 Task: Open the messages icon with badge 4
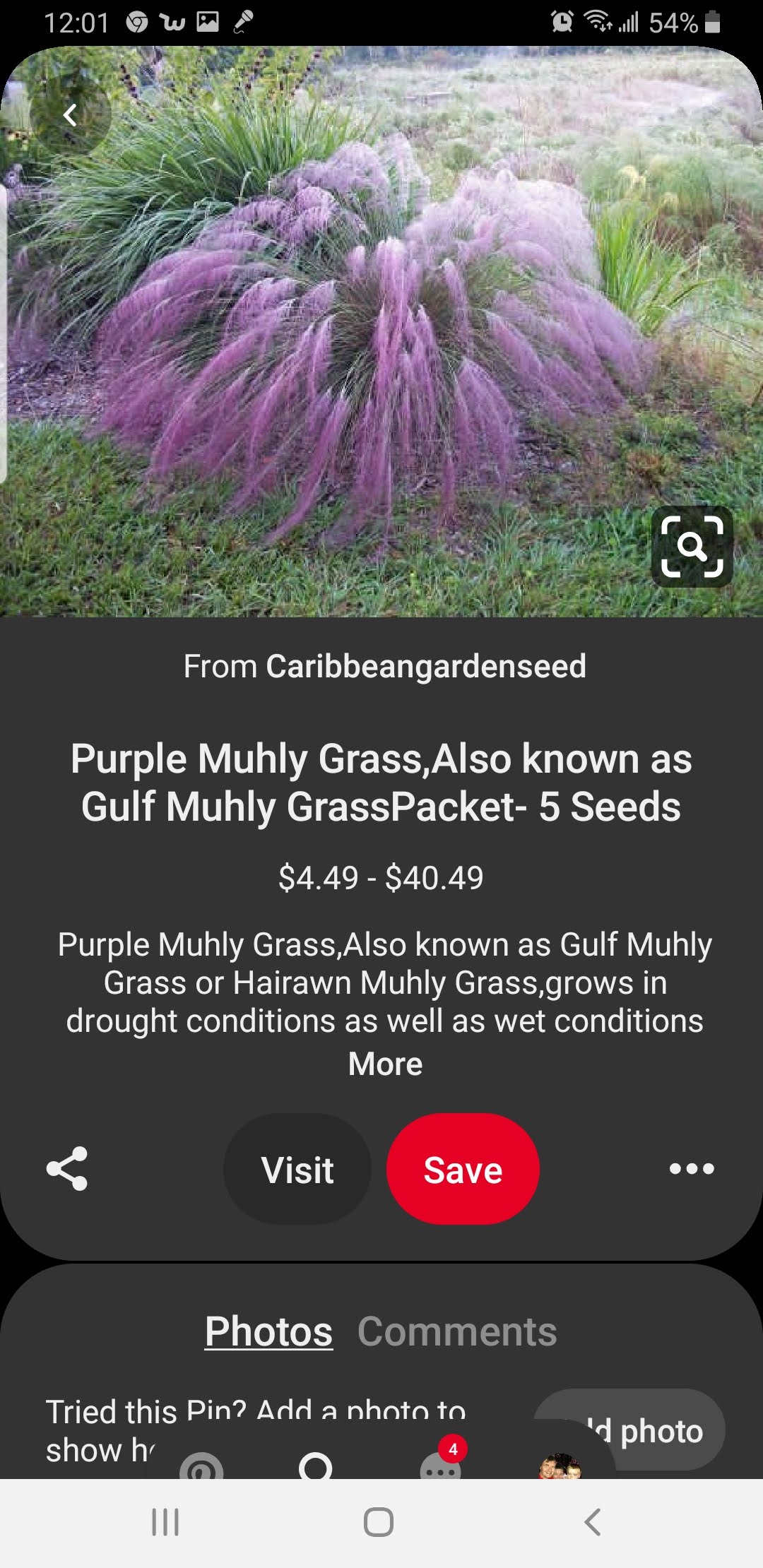click(440, 1468)
